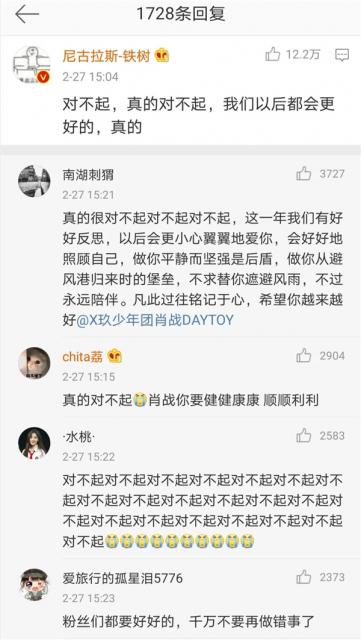Go back using the top-left arrow

tap(27, 15)
